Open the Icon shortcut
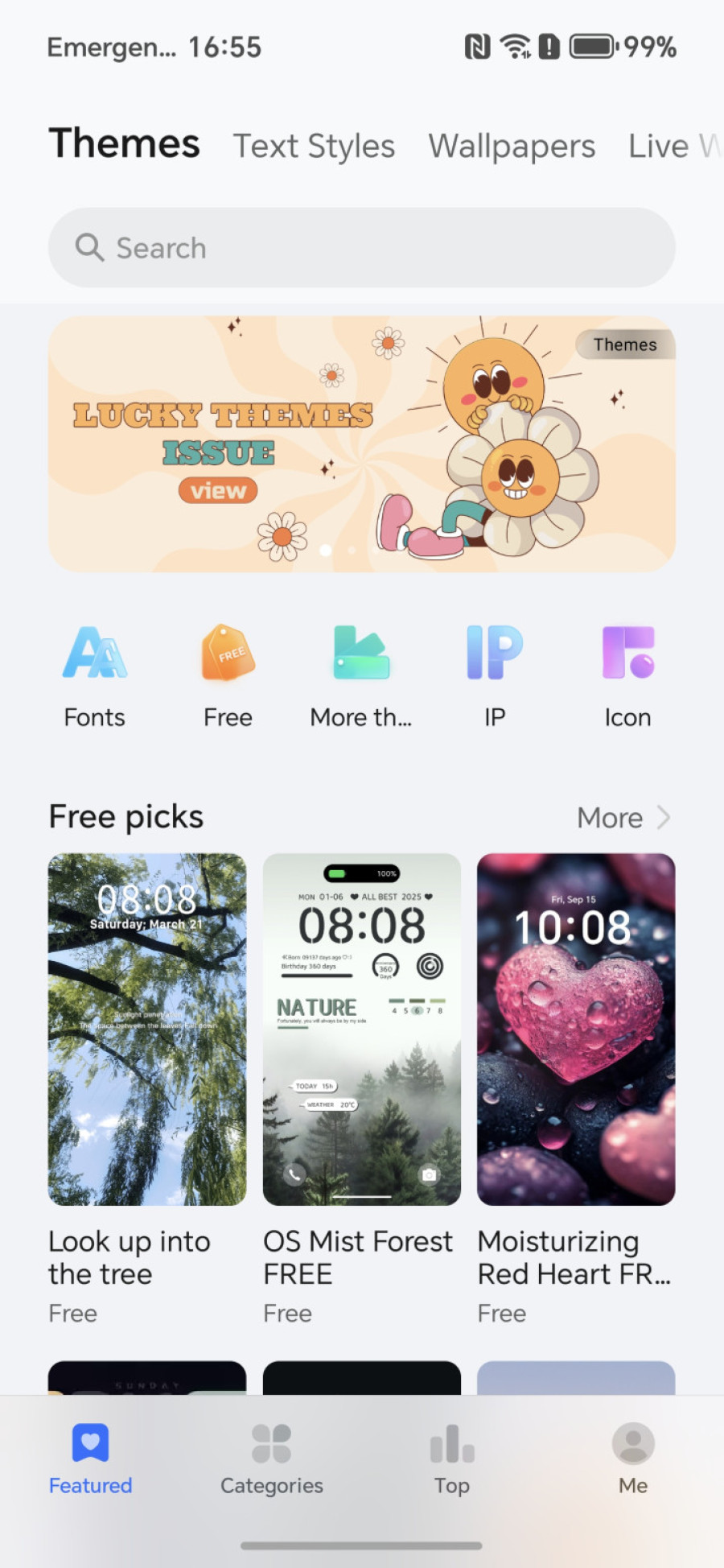Viewport: 724px width, 1568px height. pos(627,676)
